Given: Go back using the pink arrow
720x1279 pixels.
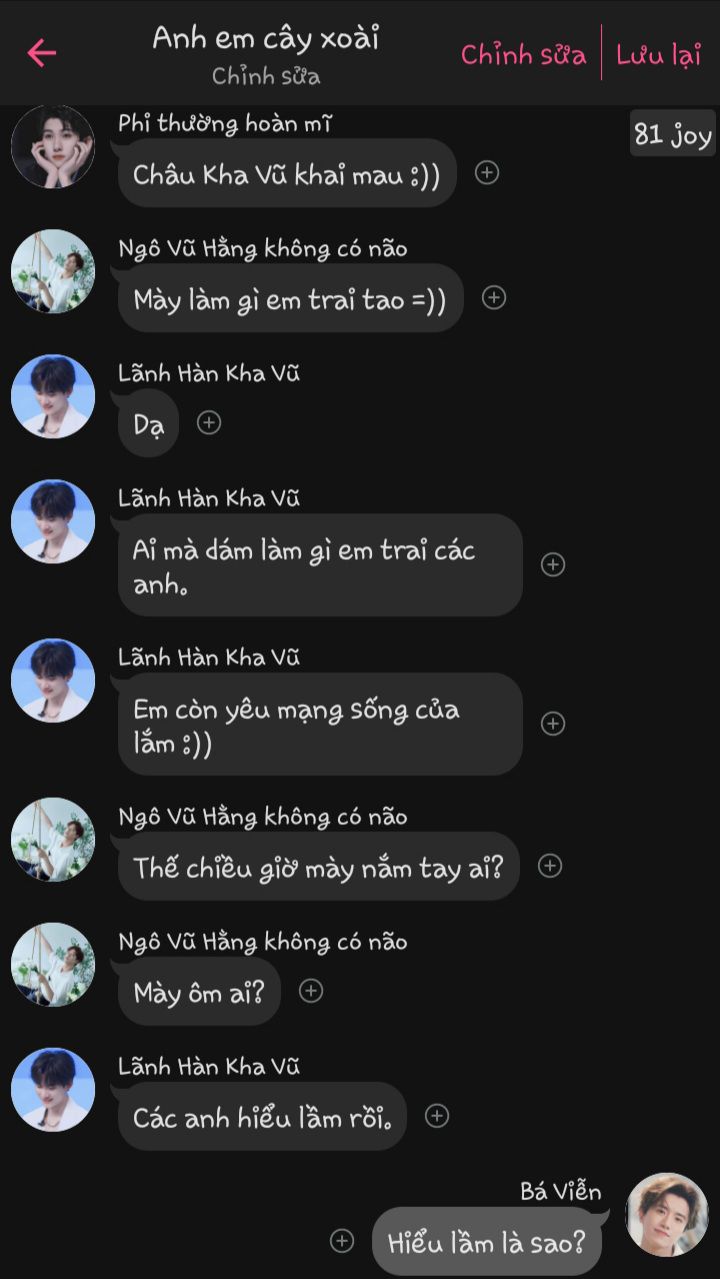Looking at the screenshot, I should click(x=41, y=52).
